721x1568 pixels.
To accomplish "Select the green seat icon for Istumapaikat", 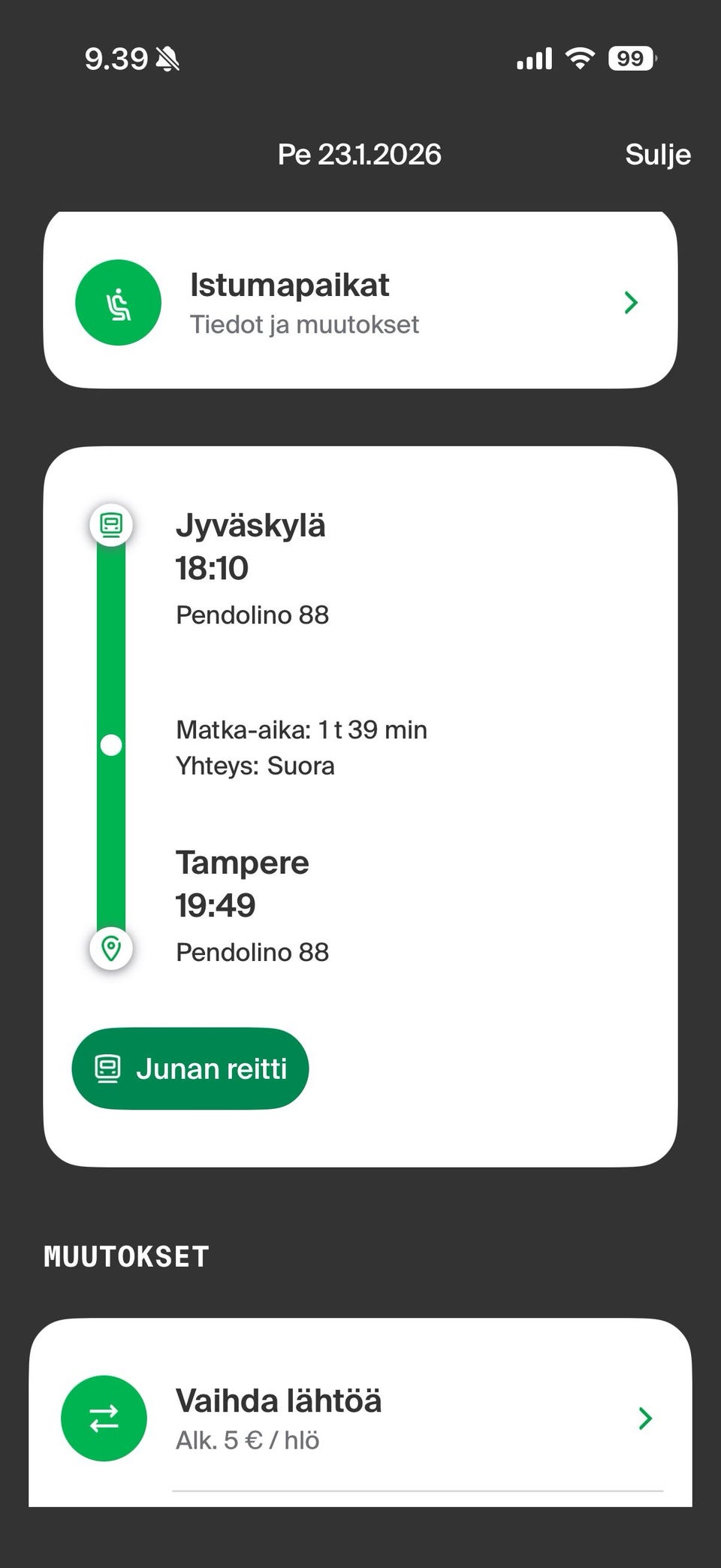I will (118, 302).
